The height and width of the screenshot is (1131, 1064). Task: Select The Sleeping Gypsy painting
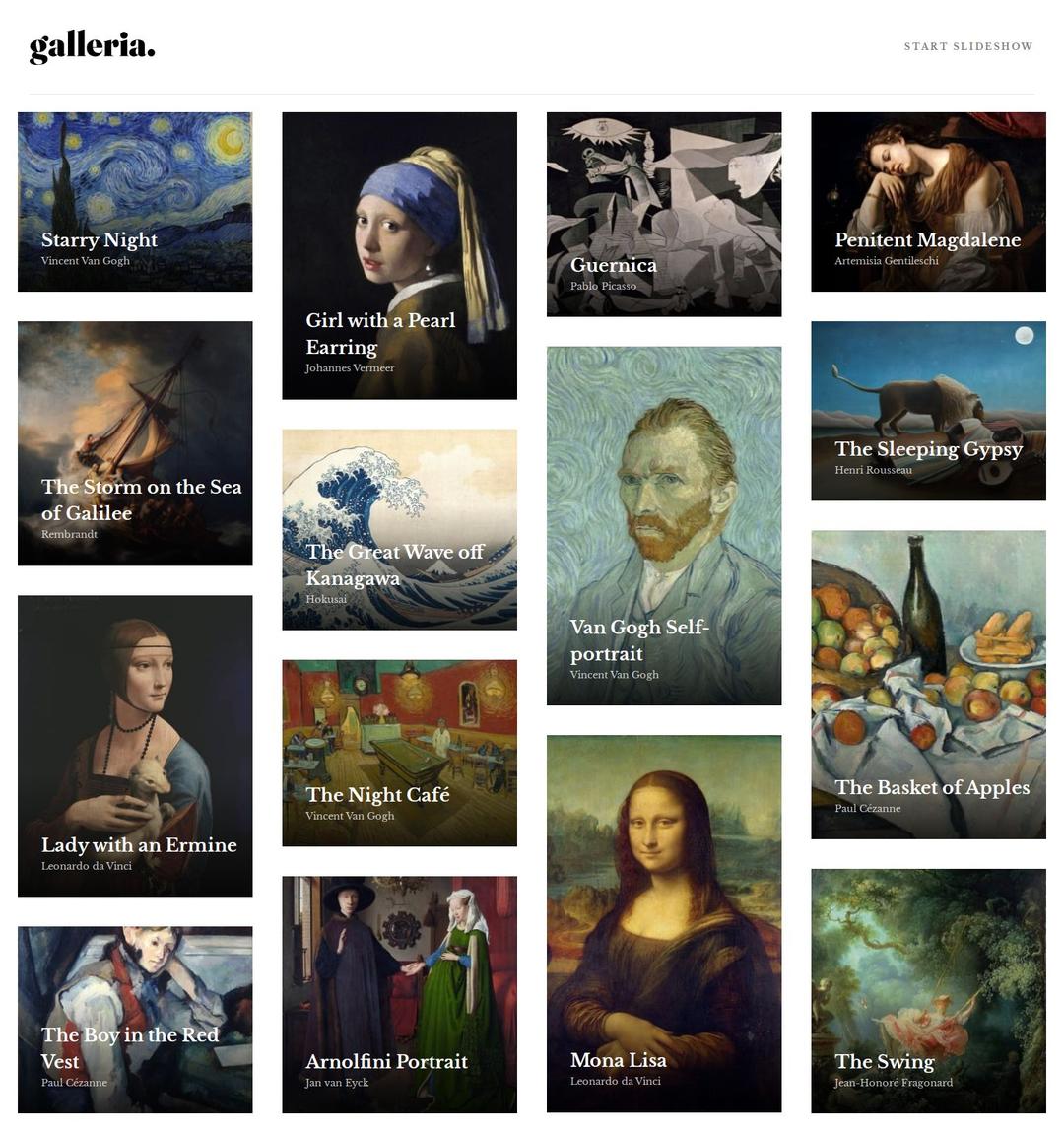[927, 410]
